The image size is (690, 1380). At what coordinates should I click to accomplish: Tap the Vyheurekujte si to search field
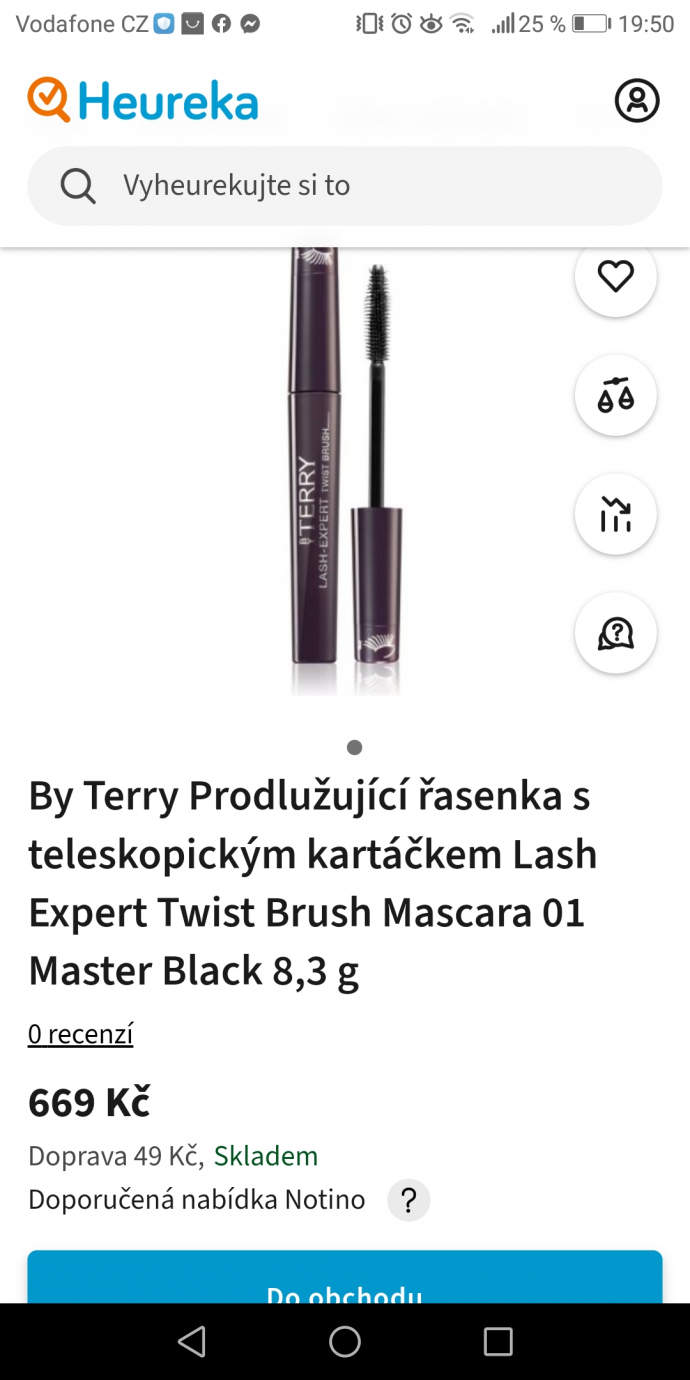tap(345, 186)
